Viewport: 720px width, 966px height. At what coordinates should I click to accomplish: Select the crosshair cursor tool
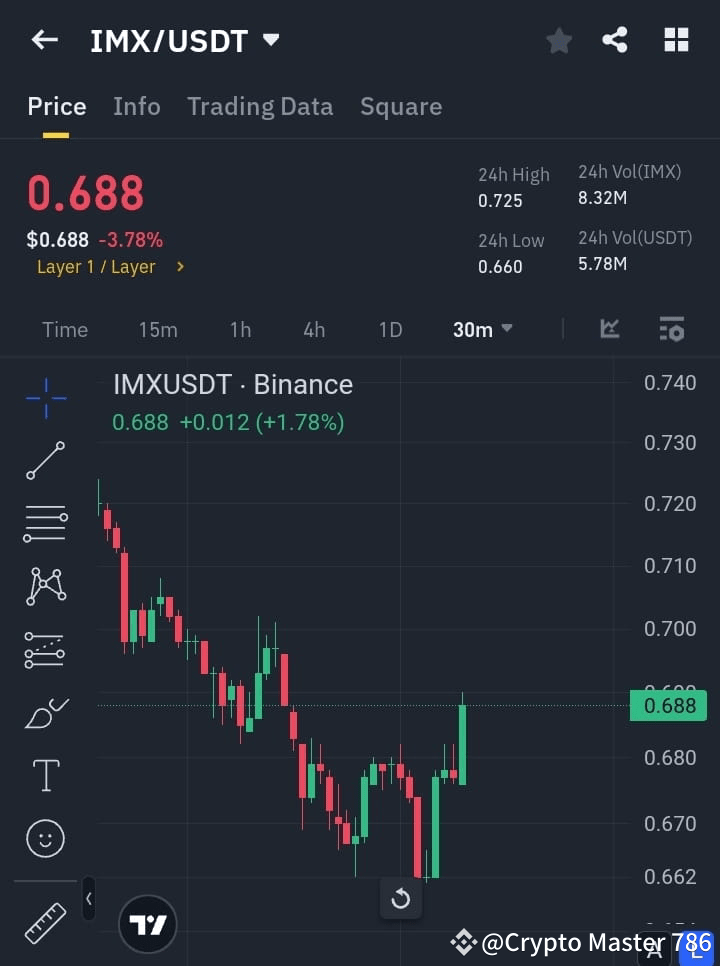[x=45, y=399]
